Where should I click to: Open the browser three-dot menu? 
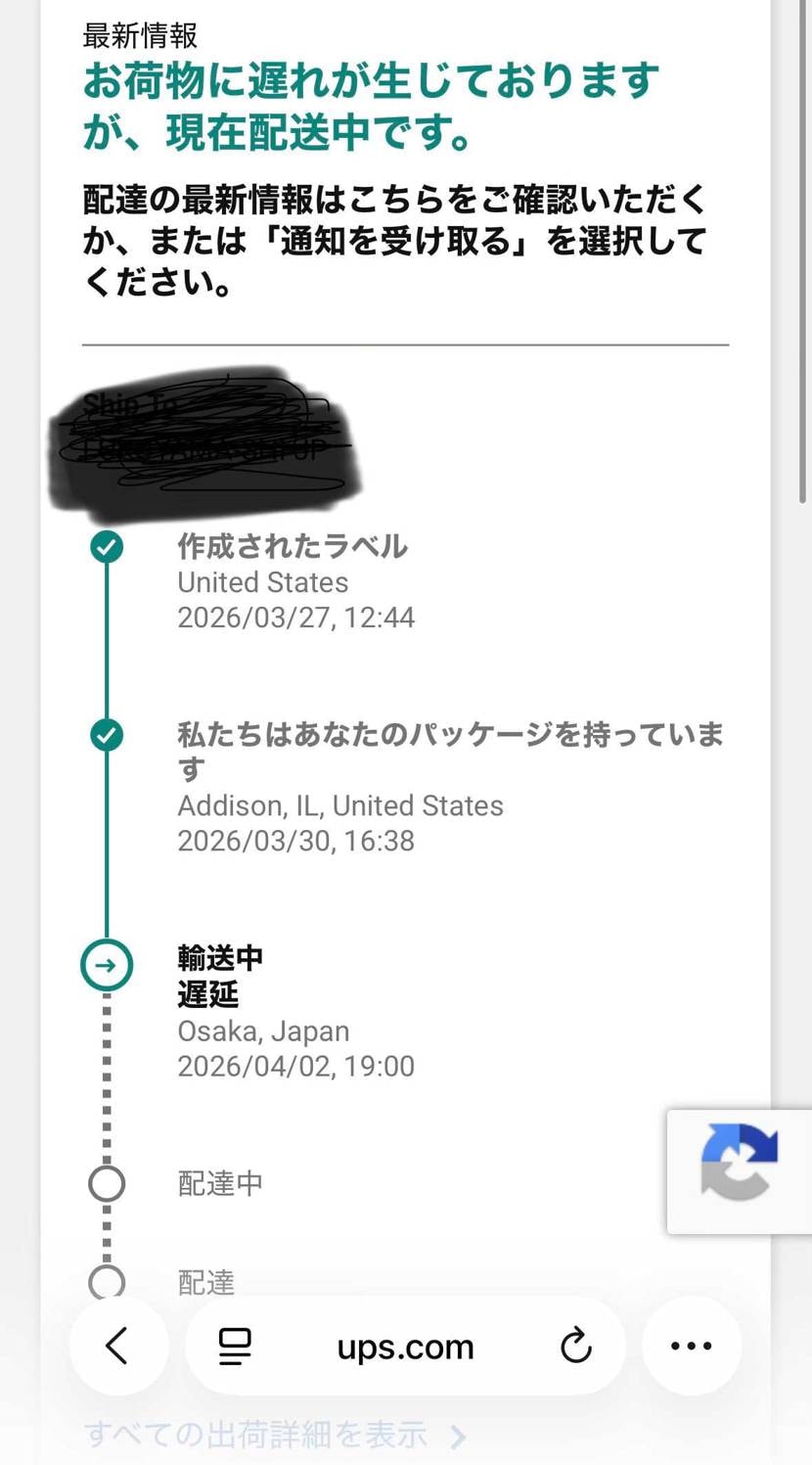(692, 1346)
